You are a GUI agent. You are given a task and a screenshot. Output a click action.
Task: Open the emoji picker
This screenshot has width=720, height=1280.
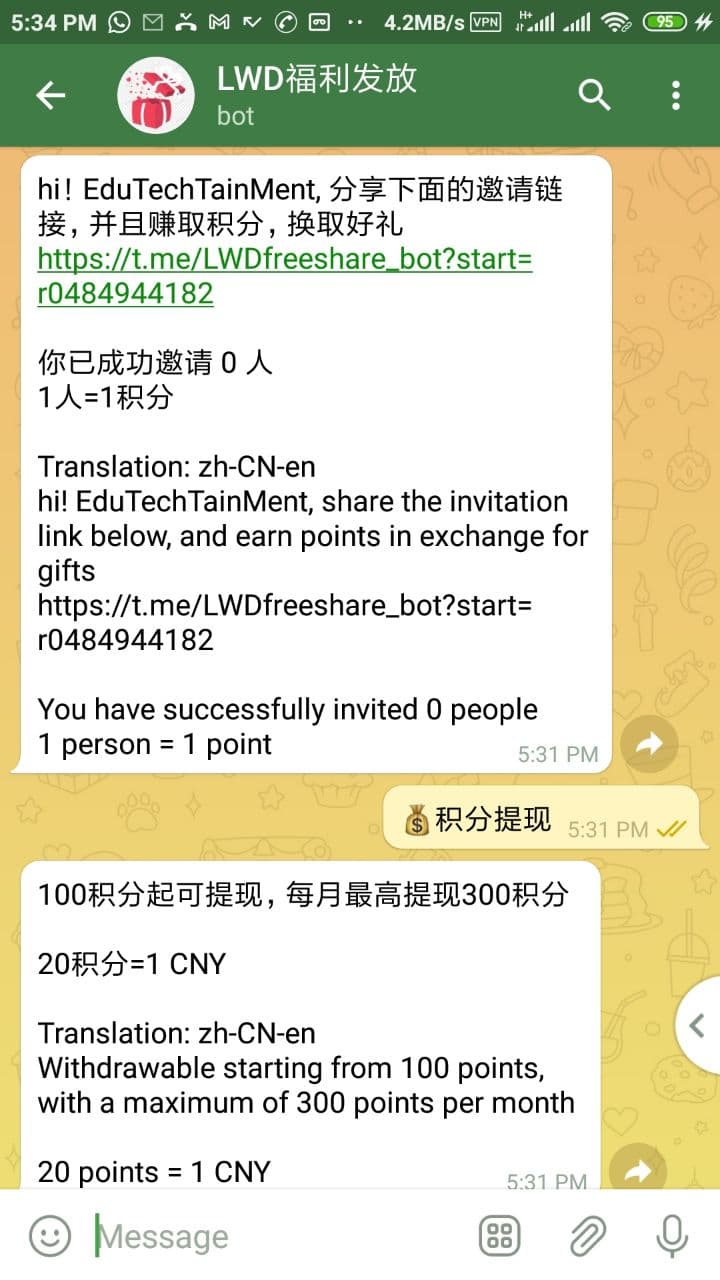point(50,1236)
